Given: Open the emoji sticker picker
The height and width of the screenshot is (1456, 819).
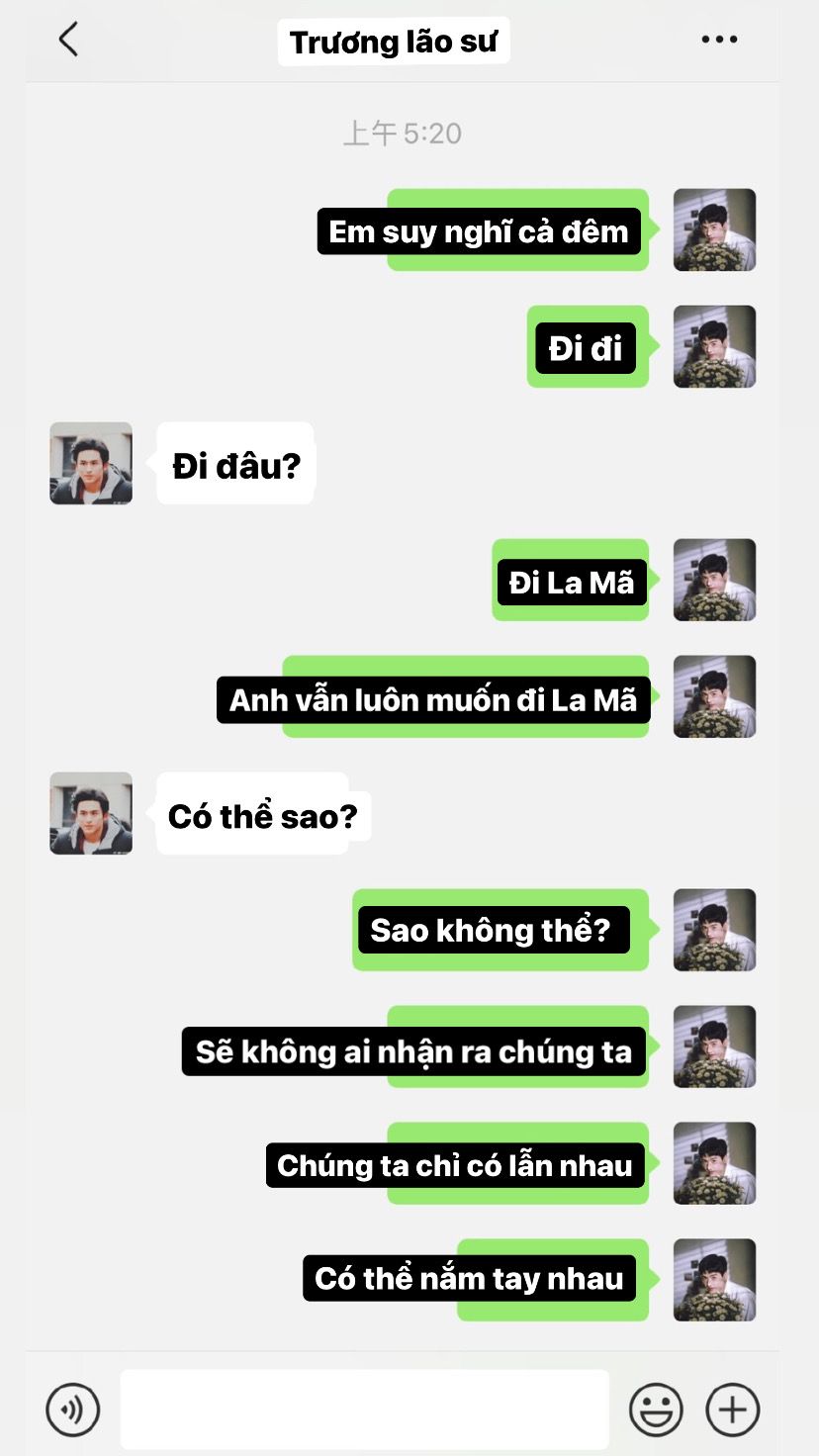Looking at the screenshot, I should pyautogui.click(x=656, y=1409).
